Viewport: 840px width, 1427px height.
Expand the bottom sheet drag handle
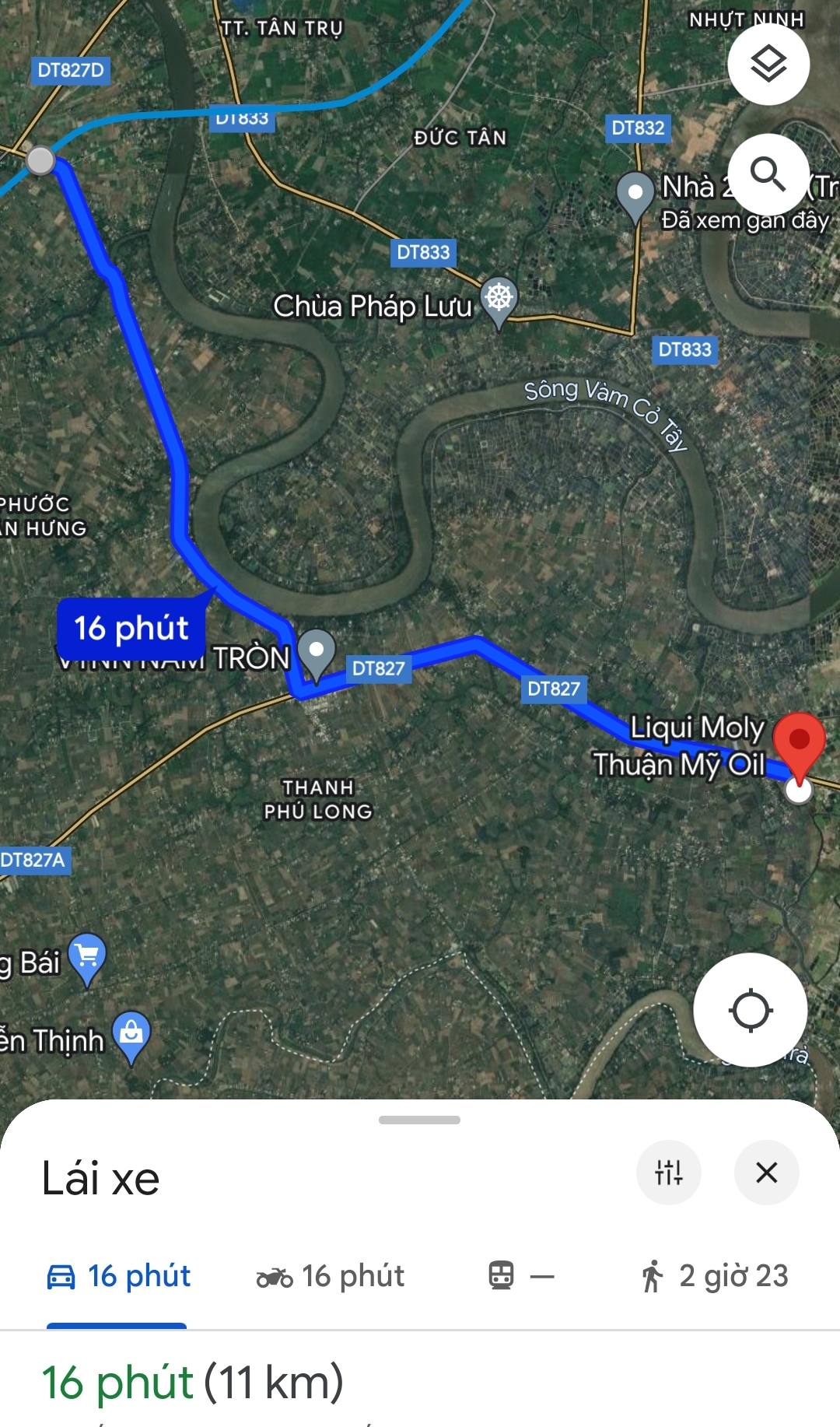click(420, 1120)
